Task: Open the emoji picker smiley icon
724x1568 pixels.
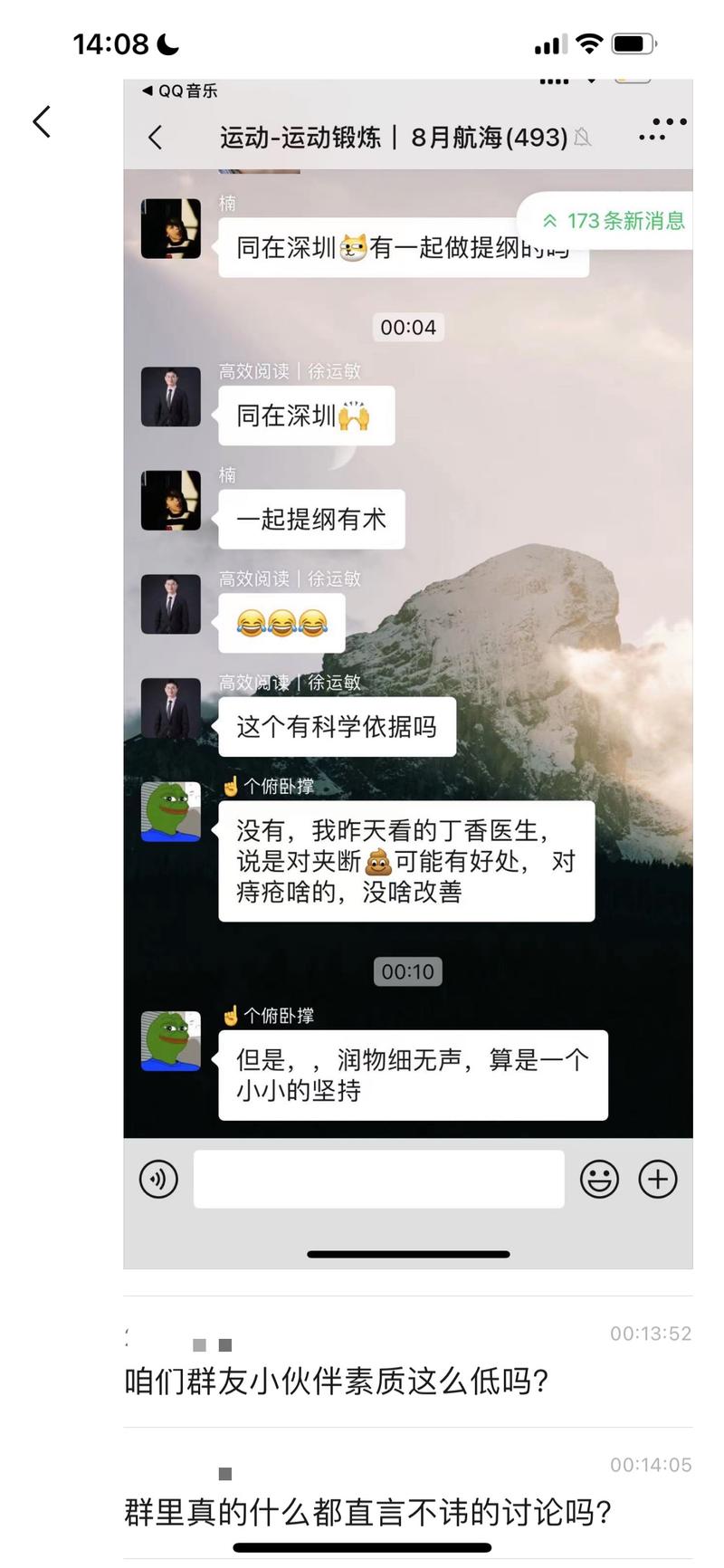Action: (600, 1179)
